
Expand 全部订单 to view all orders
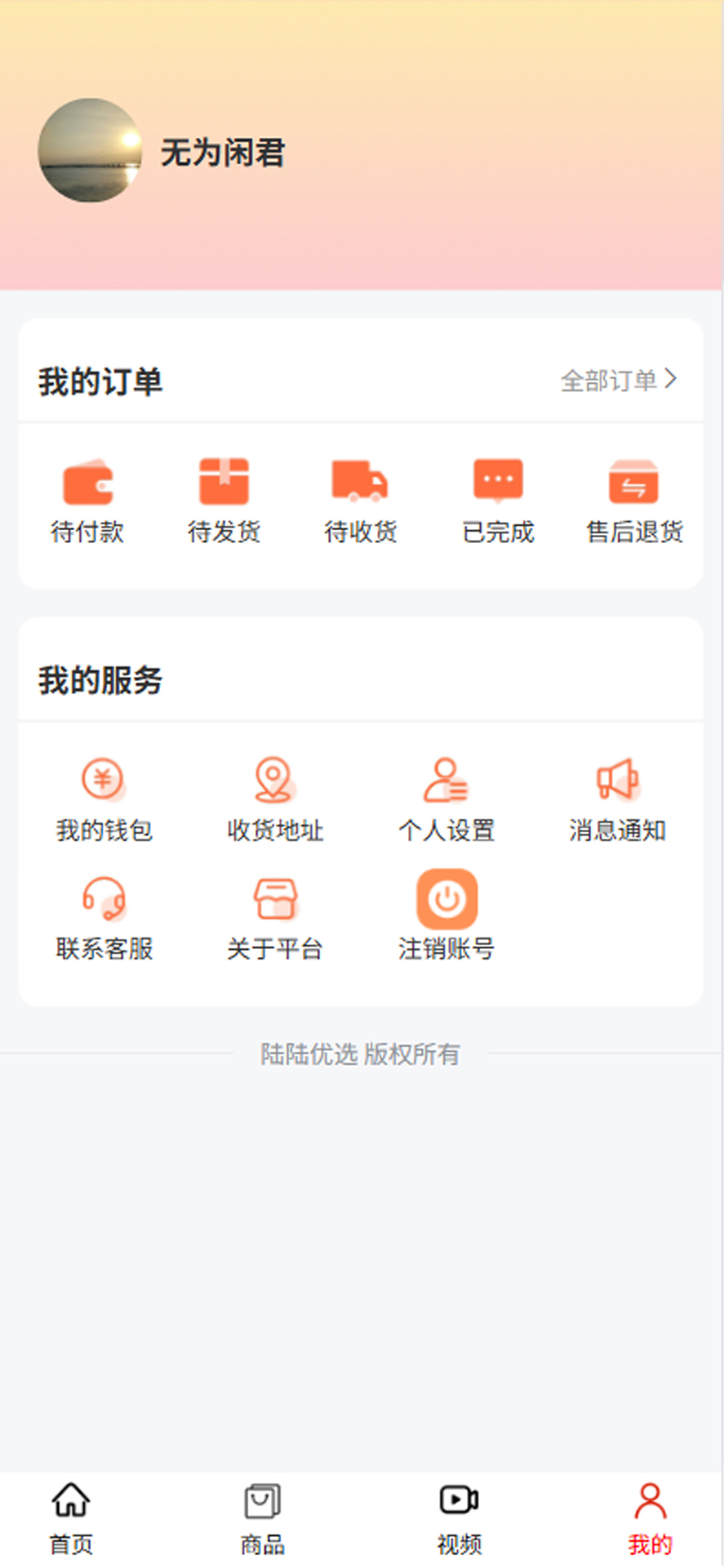[618, 379]
